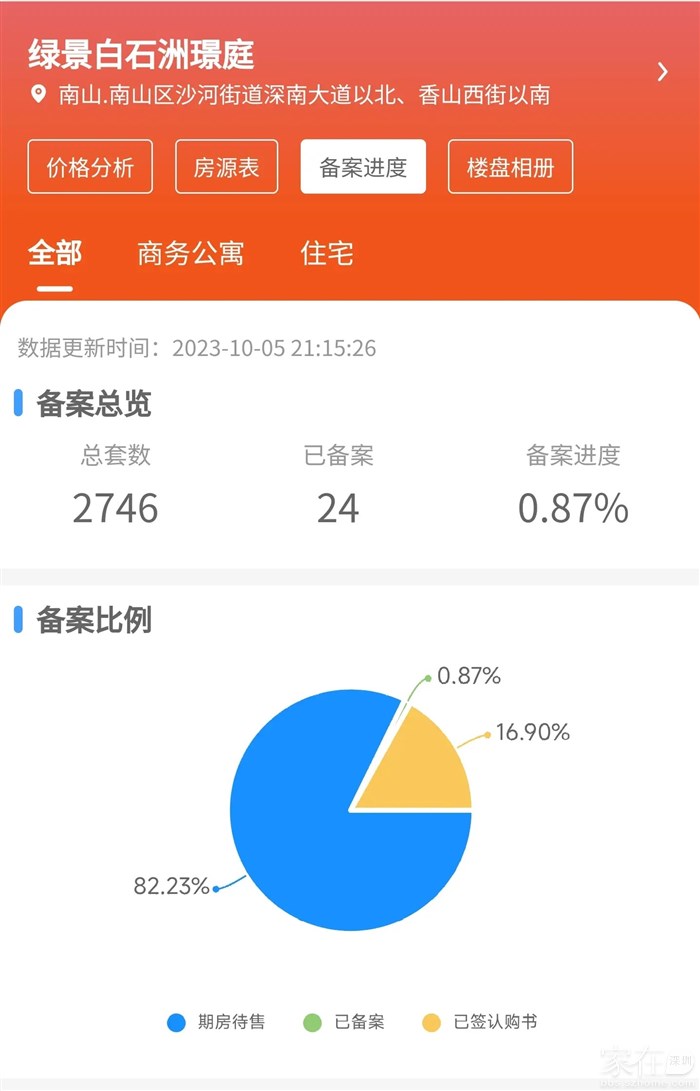Viewport: 700px width, 1091px height.
Task: Open the 价格分析 button
Action: [x=90, y=167]
